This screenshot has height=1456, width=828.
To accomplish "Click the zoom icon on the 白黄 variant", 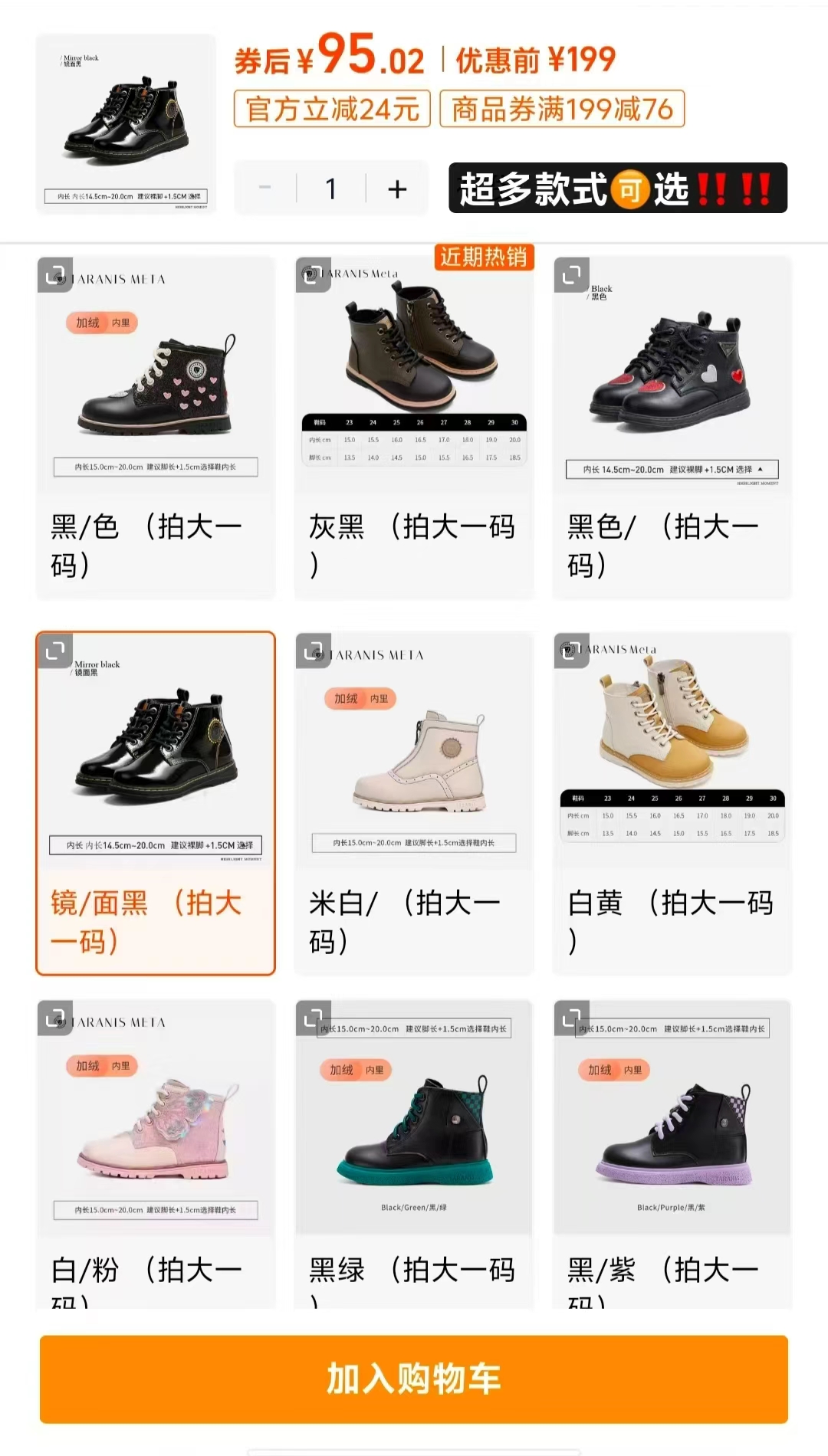I will point(570,651).
